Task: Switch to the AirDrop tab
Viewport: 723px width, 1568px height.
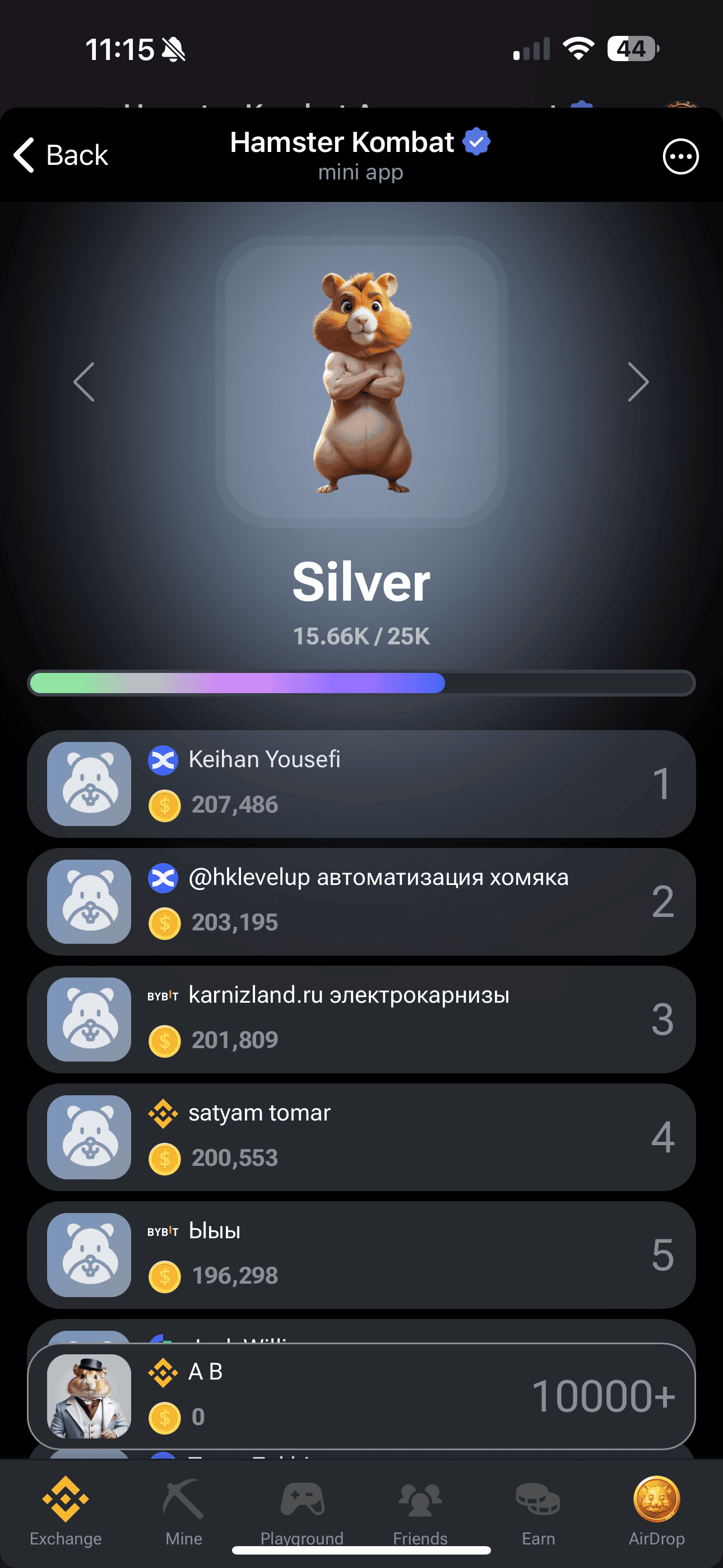Action: (656, 1511)
